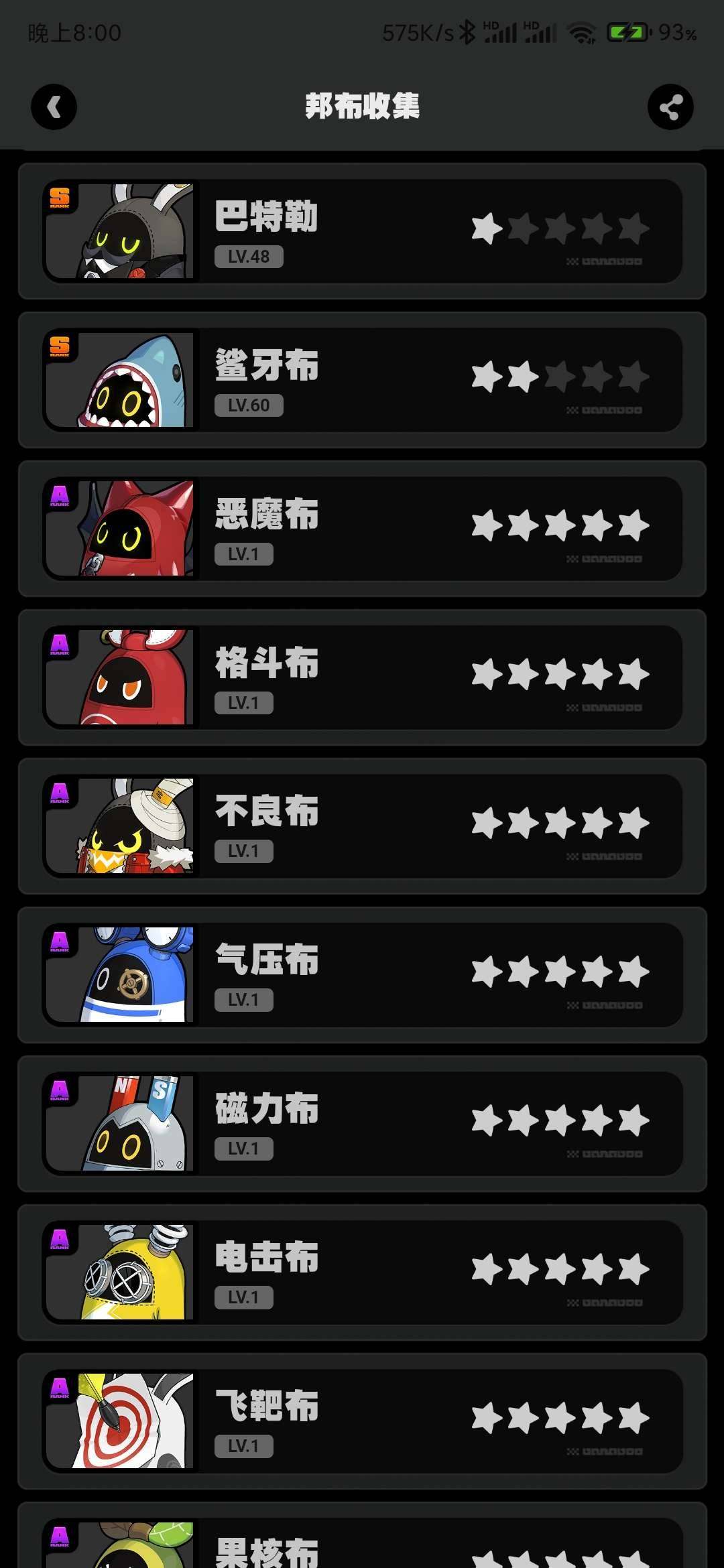Viewport: 724px width, 1568px height.
Task: Tap the LV.1 badge on 磁力布
Action: click(243, 1149)
